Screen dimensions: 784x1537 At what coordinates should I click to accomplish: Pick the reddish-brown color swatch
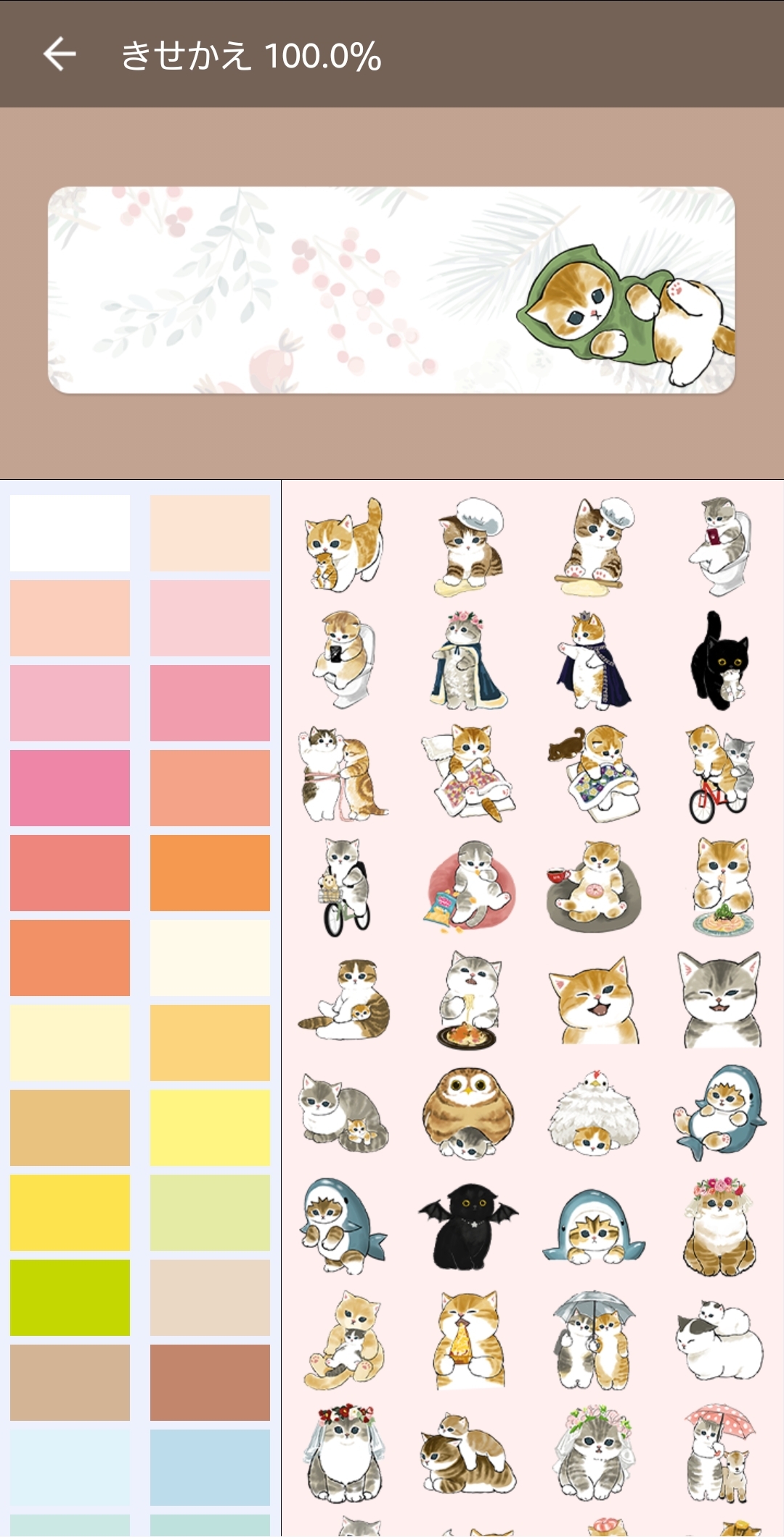coord(210,1382)
